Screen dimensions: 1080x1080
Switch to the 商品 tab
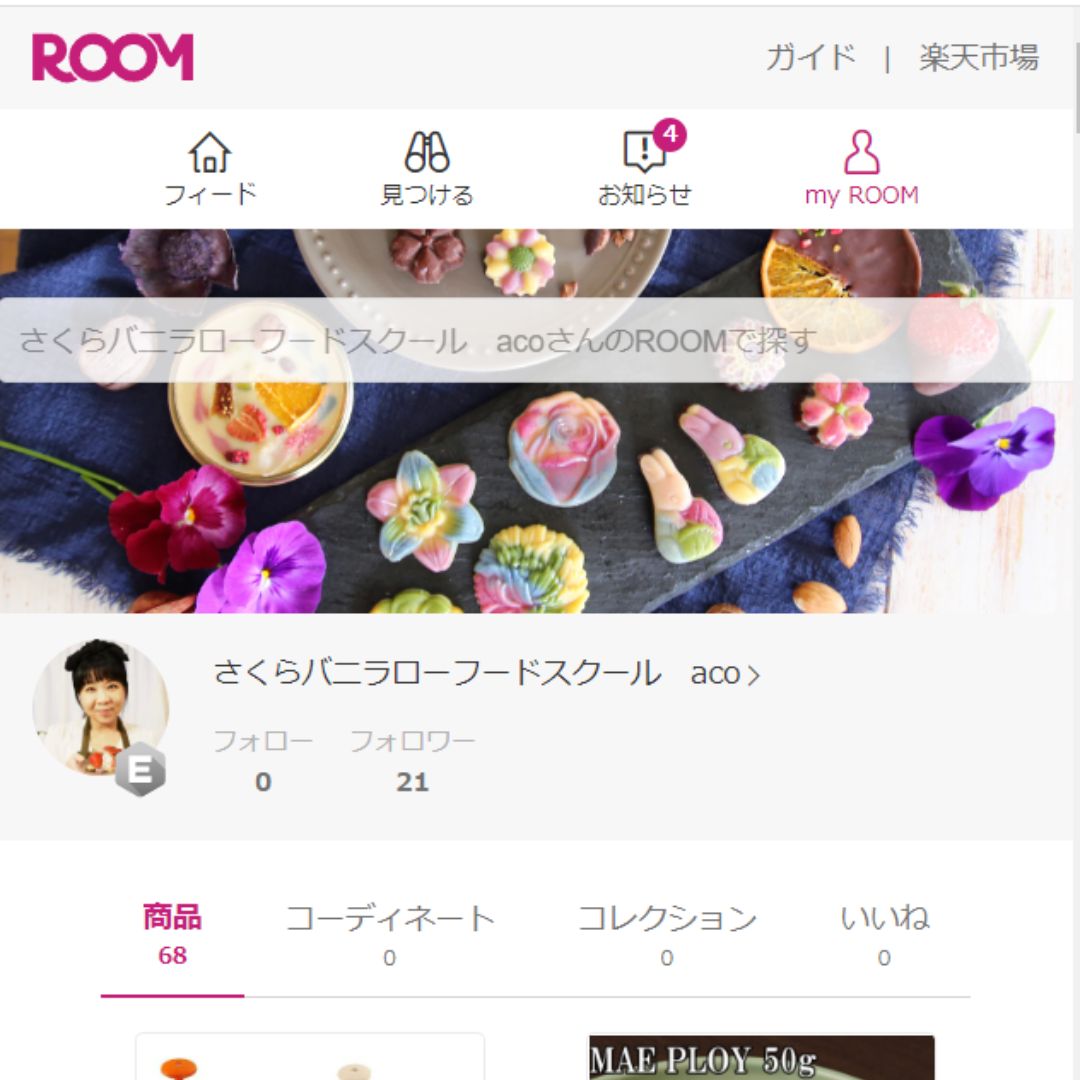(x=172, y=934)
